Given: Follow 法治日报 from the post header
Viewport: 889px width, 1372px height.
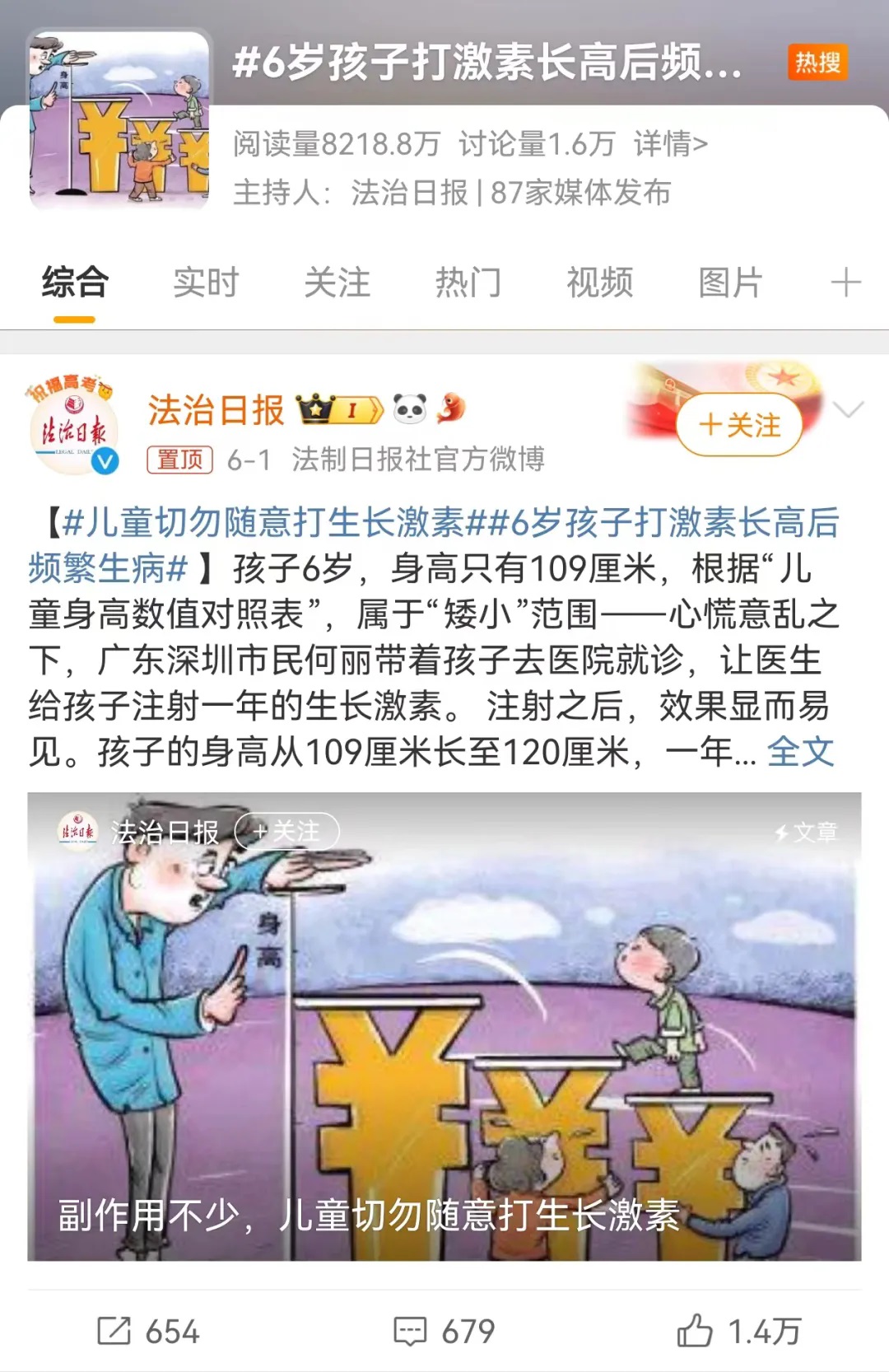Looking at the screenshot, I should tap(738, 425).
